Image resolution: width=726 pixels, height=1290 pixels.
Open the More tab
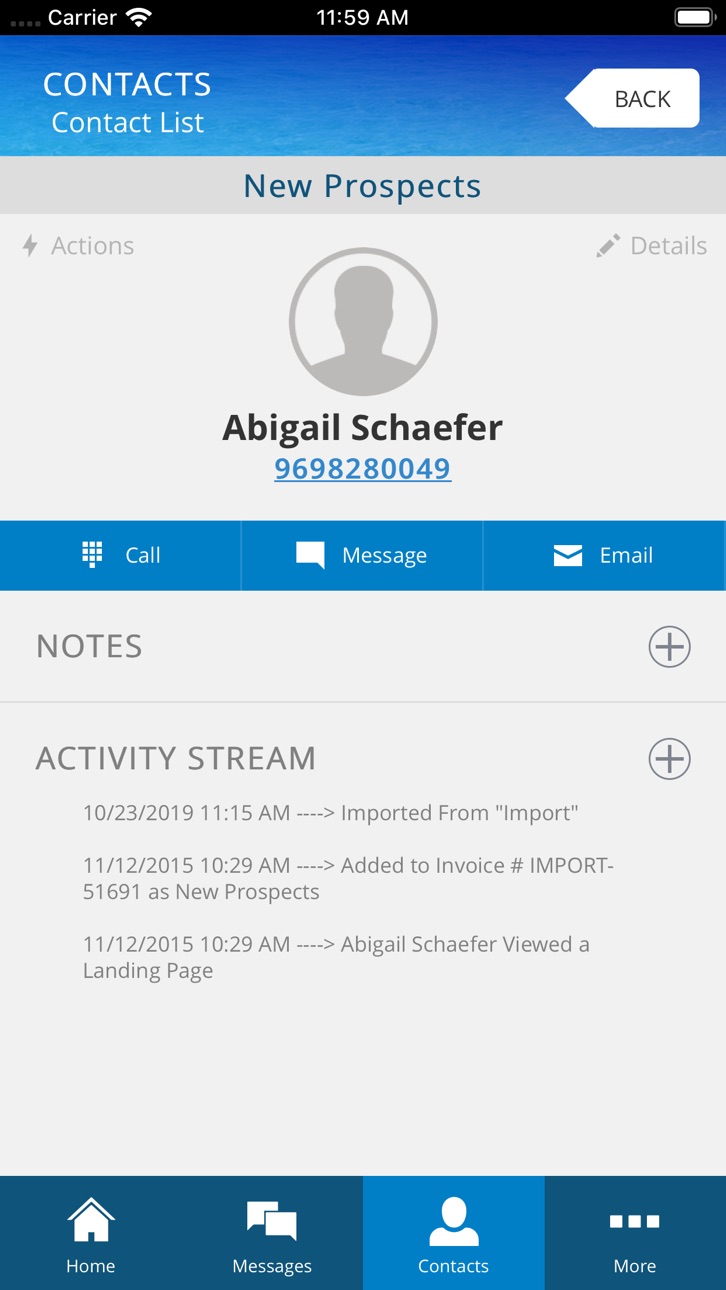635,1234
